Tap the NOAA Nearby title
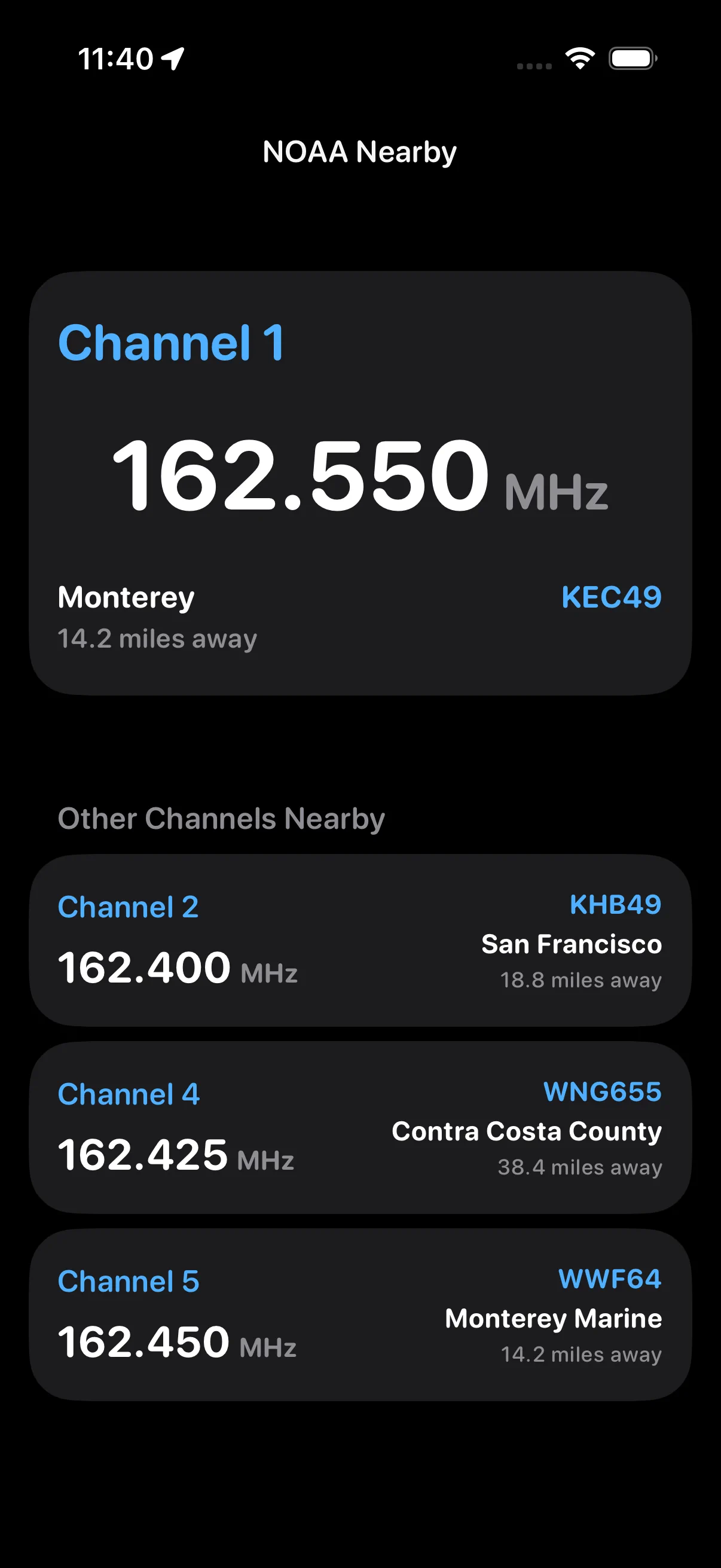The height and width of the screenshot is (1568, 721). pyautogui.click(x=359, y=151)
